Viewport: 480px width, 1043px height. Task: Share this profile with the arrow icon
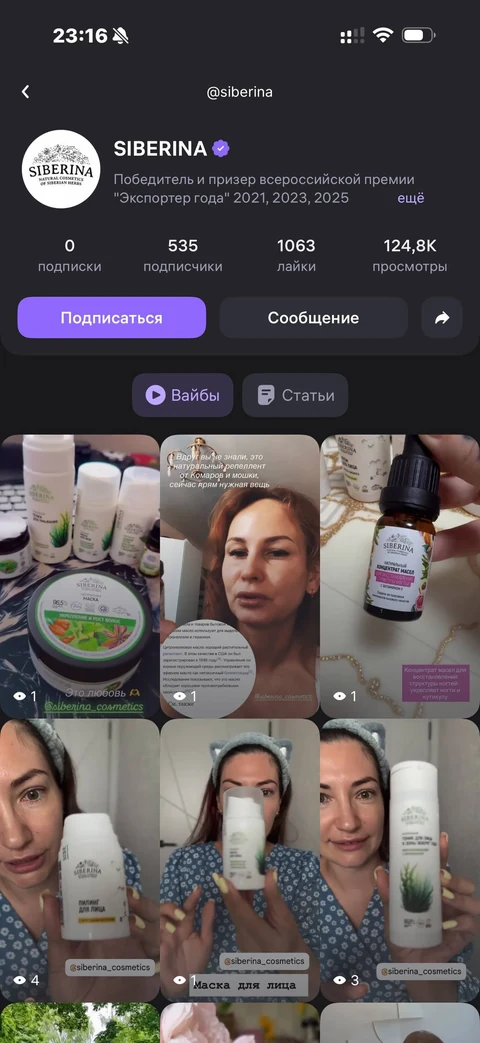[x=442, y=318]
